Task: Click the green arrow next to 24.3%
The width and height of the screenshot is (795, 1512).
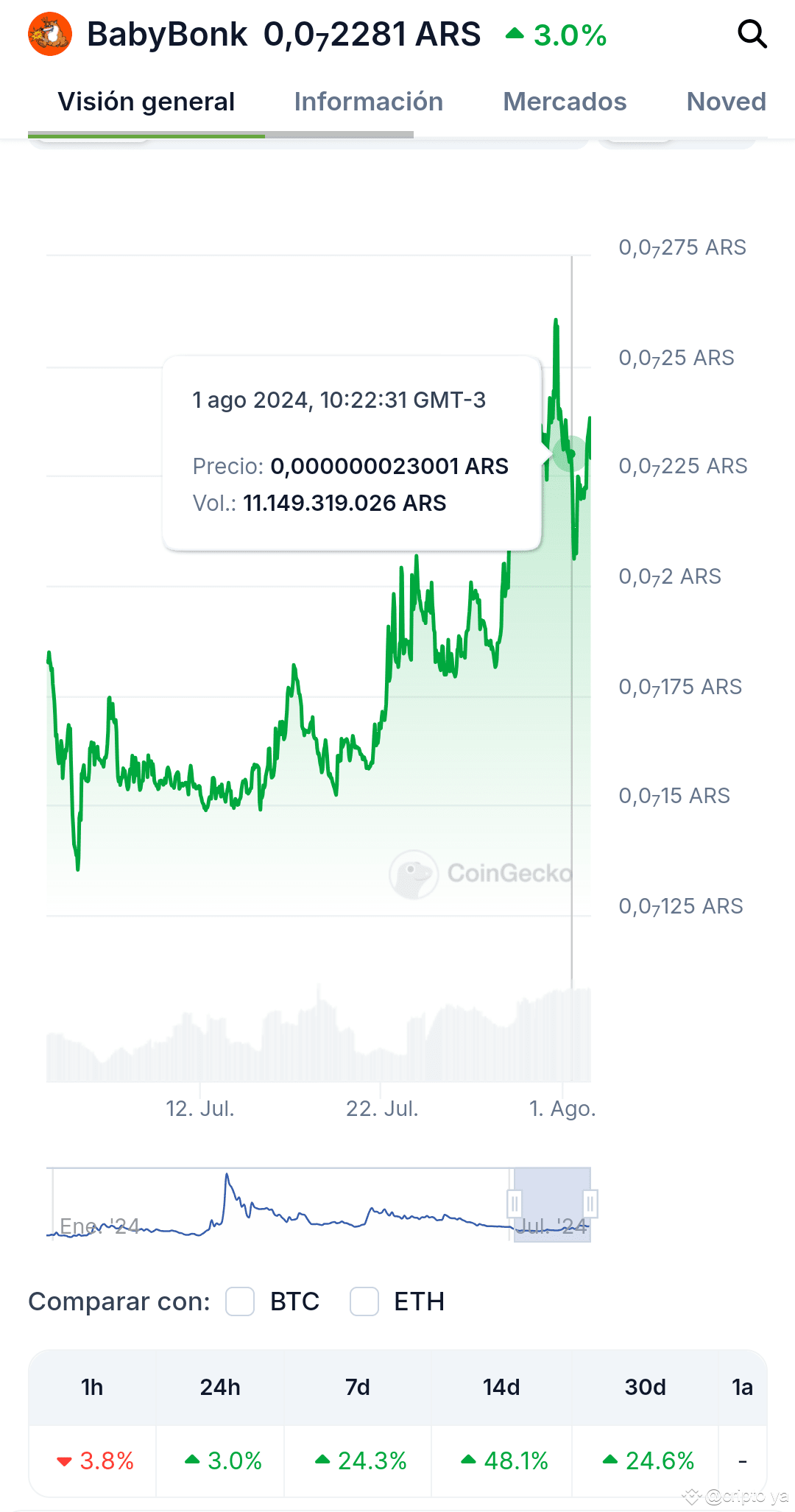Action: [x=323, y=1461]
